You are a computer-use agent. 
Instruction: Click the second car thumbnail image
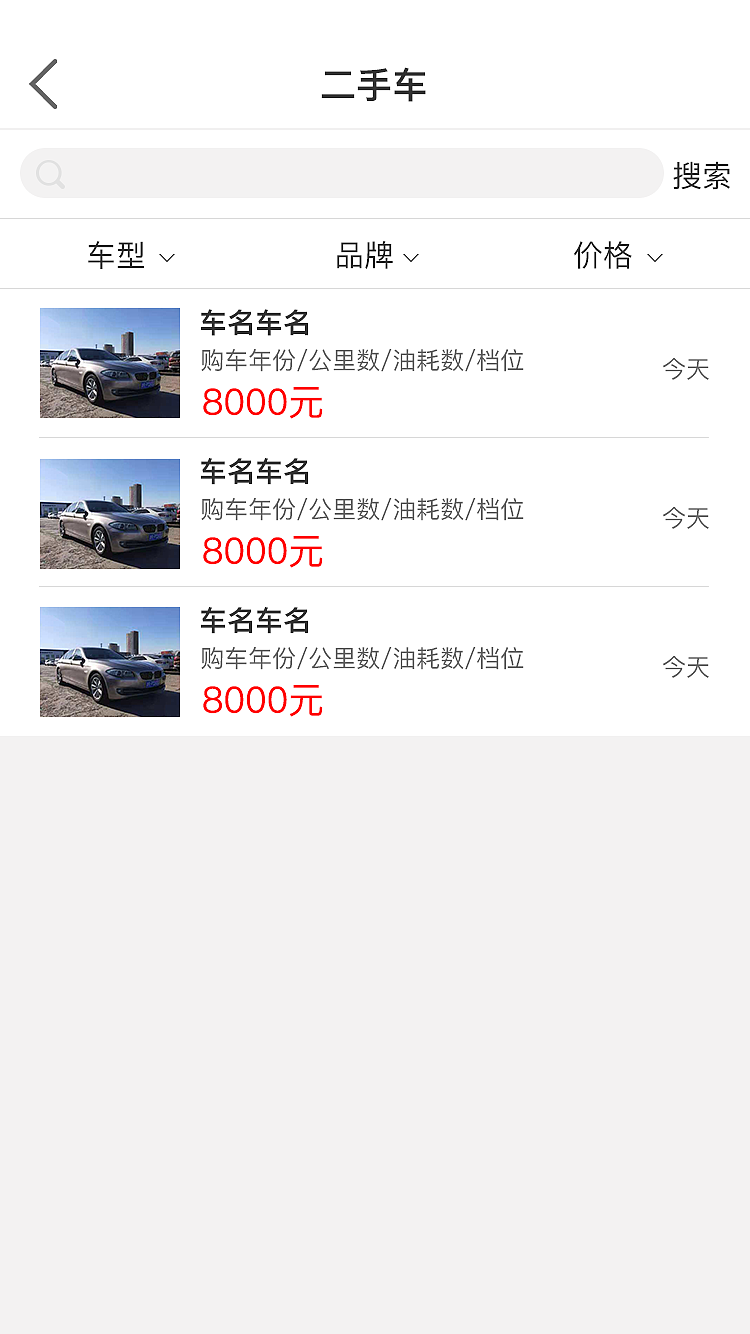[x=109, y=513]
